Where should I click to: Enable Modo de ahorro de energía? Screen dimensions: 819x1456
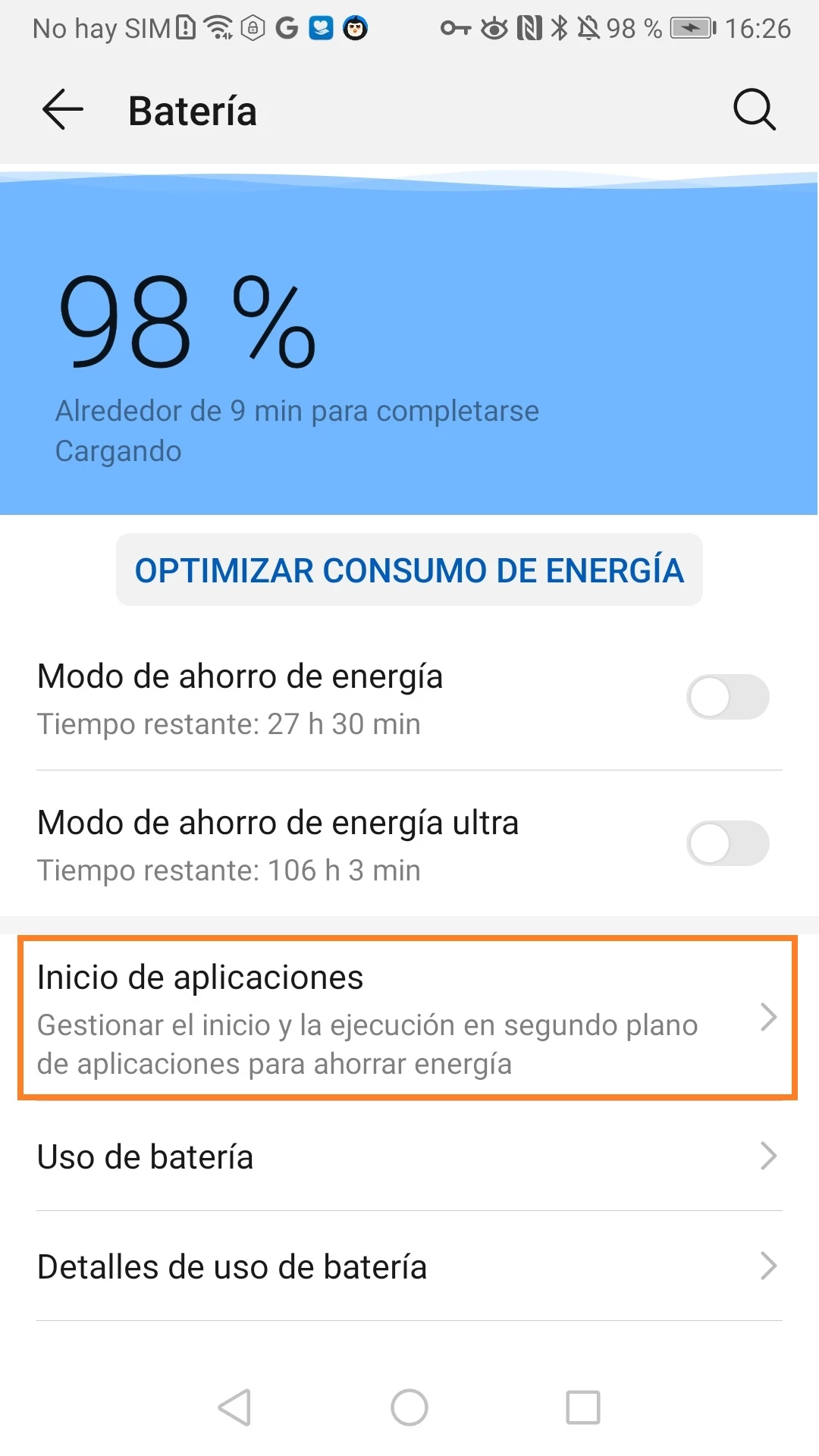pos(727,698)
